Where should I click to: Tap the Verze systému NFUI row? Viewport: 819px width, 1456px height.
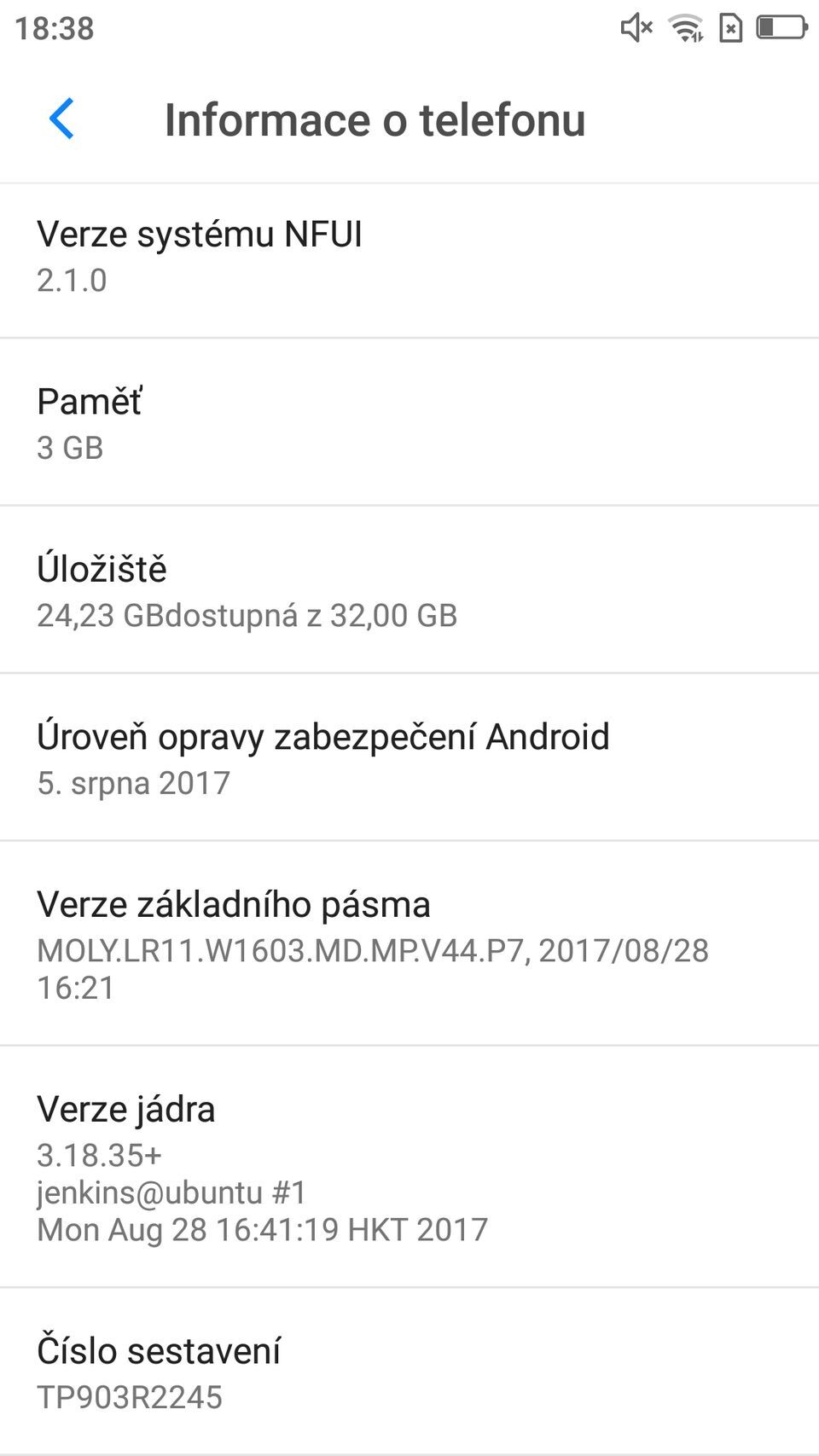(409, 256)
